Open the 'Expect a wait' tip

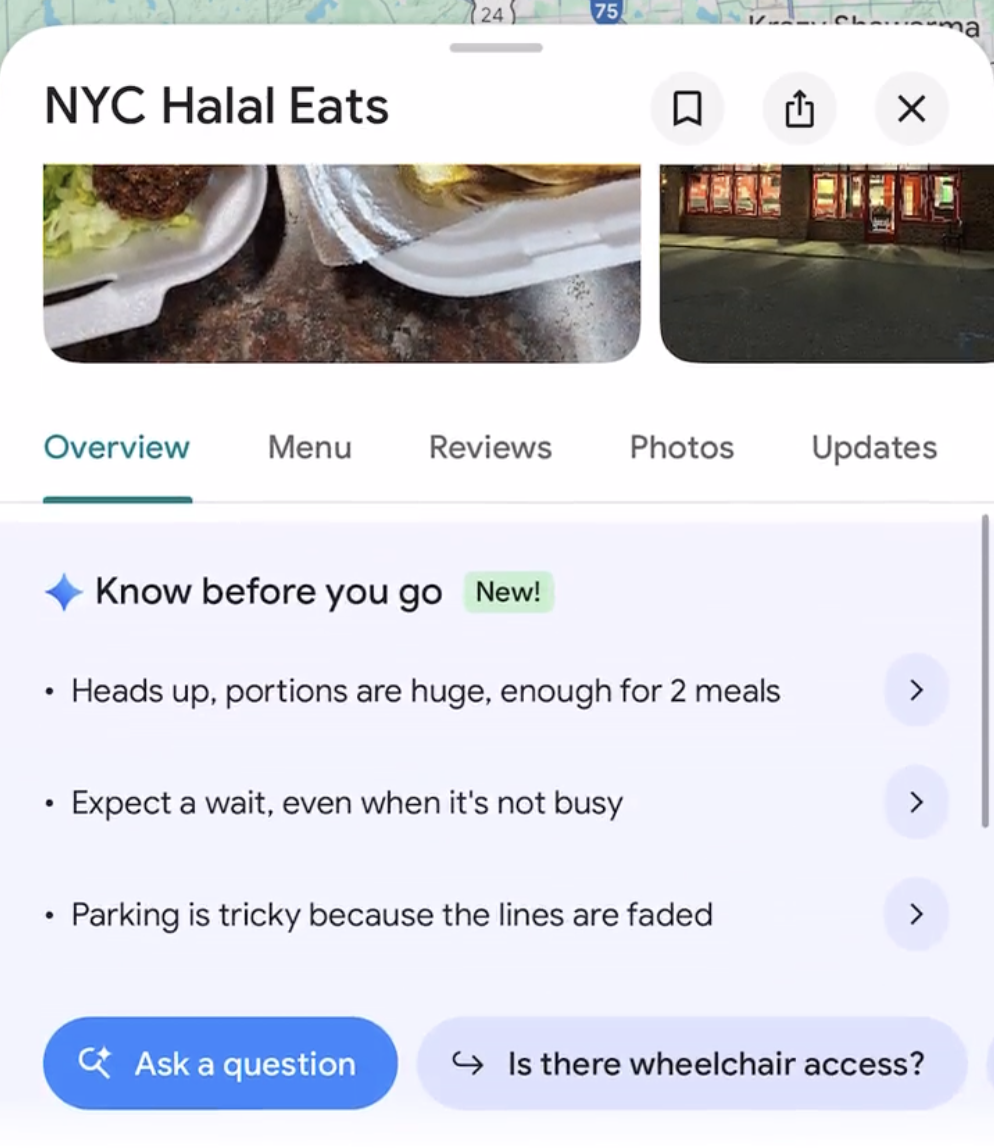click(916, 802)
